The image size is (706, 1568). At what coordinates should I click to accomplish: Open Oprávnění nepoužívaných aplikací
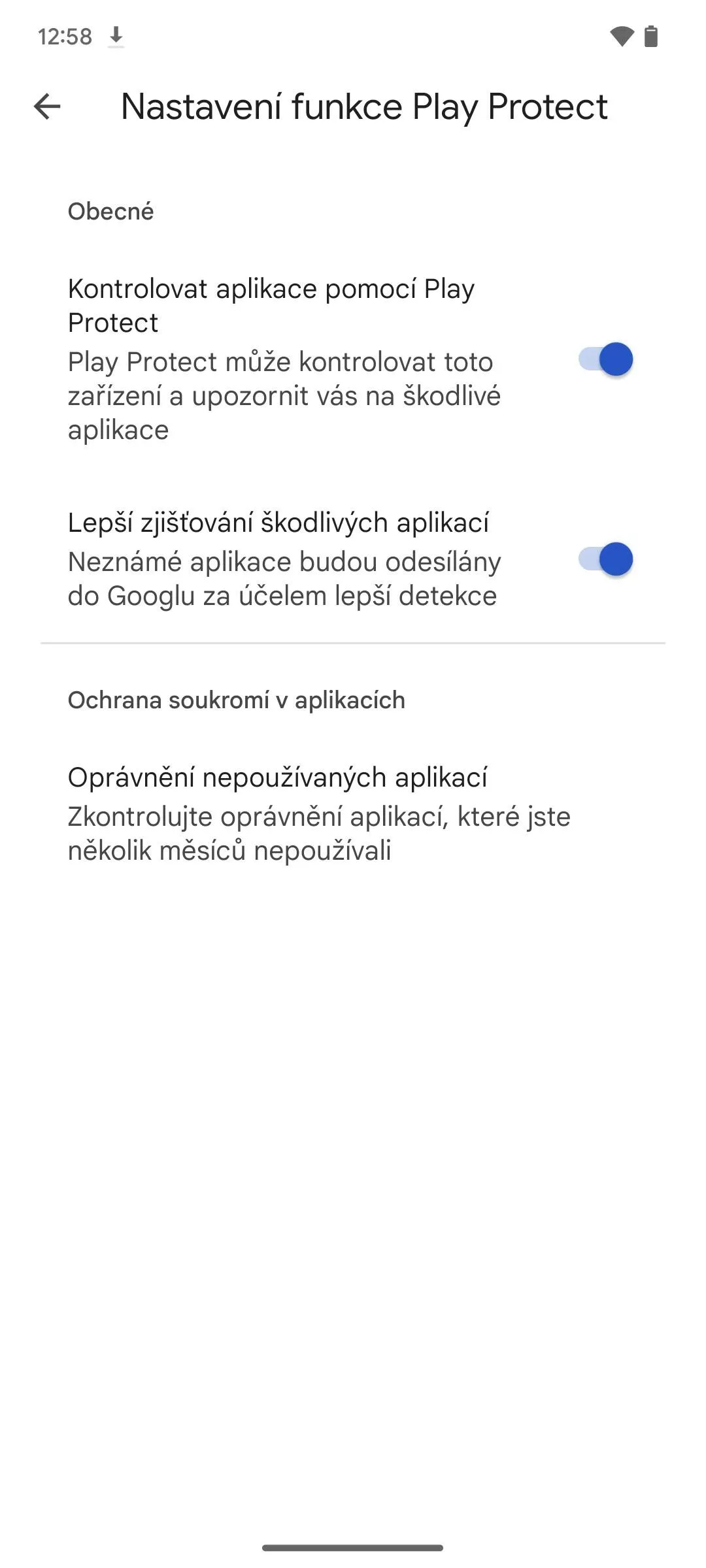[353, 813]
